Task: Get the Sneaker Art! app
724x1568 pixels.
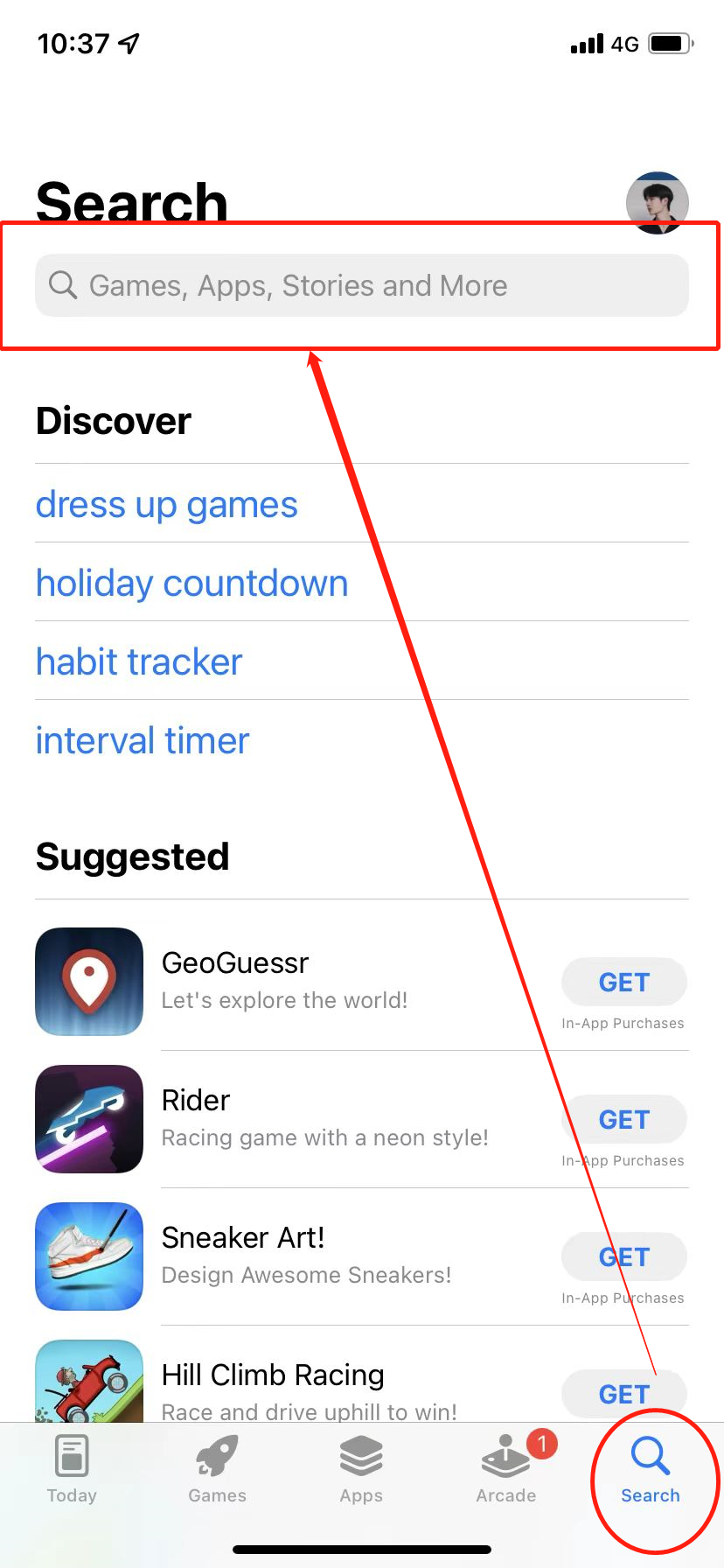Action: [623, 1256]
